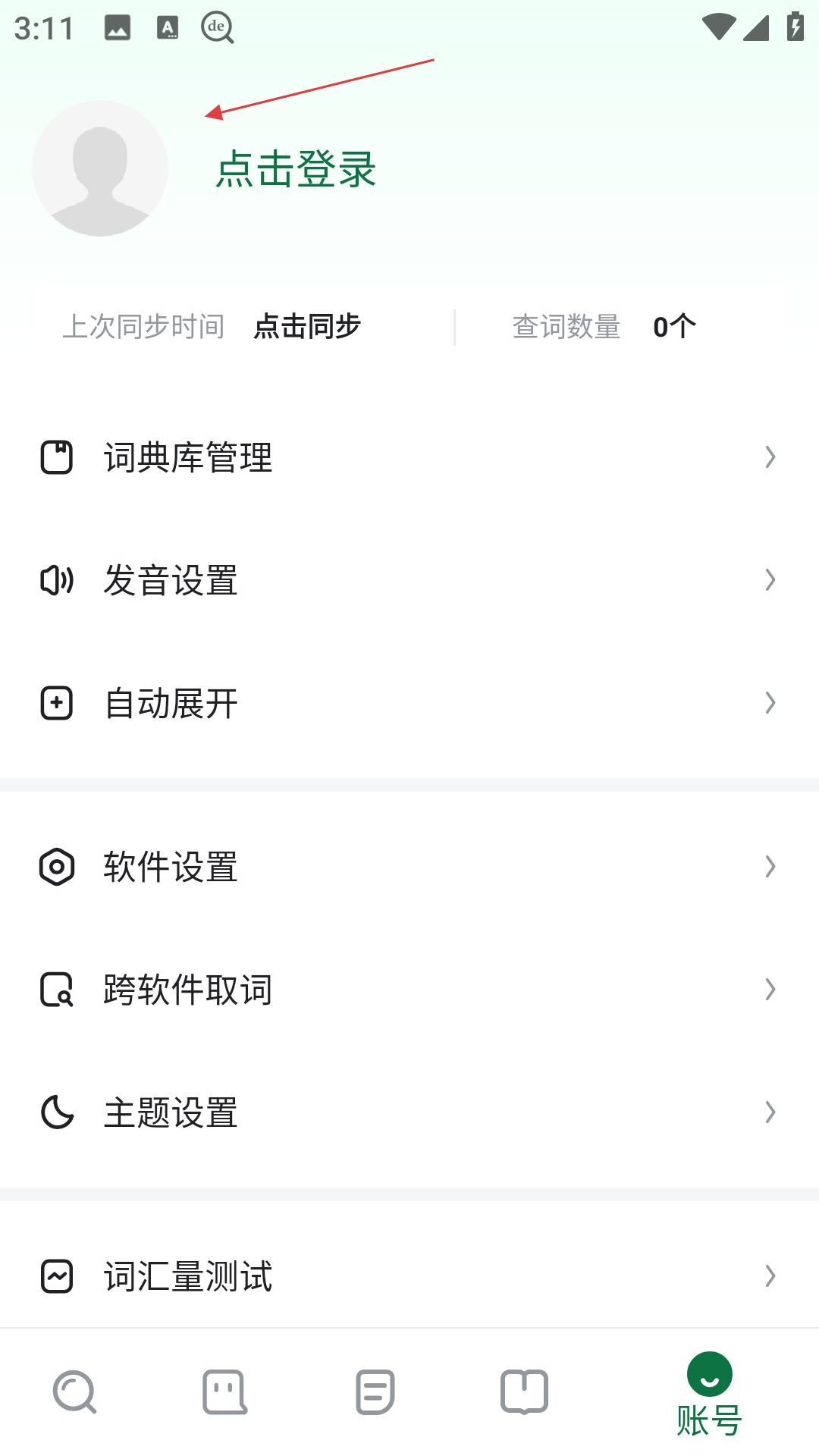
Task: Open 主题设置 theme settings
Action: (x=409, y=1112)
